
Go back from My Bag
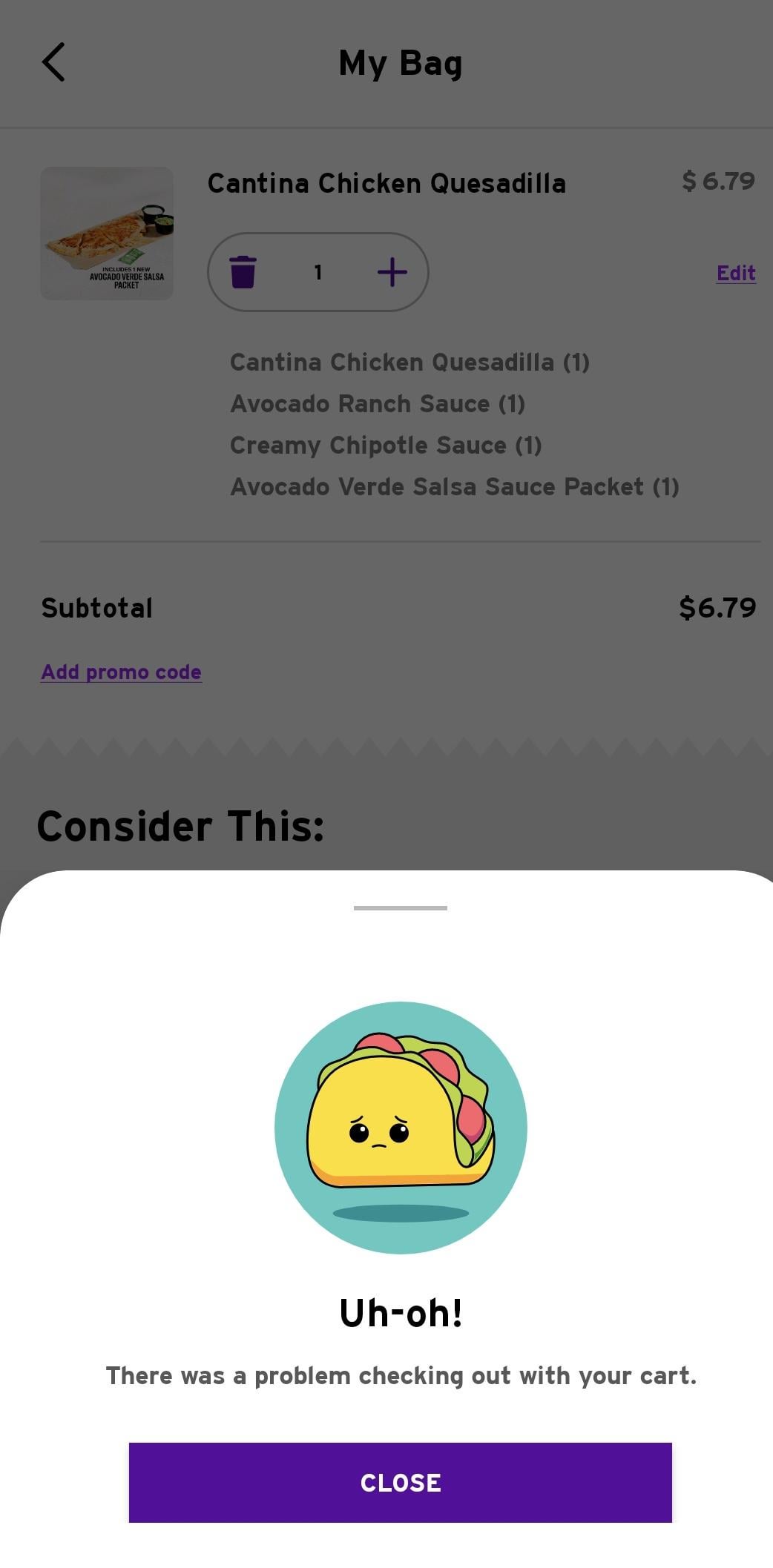click(x=53, y=62)
